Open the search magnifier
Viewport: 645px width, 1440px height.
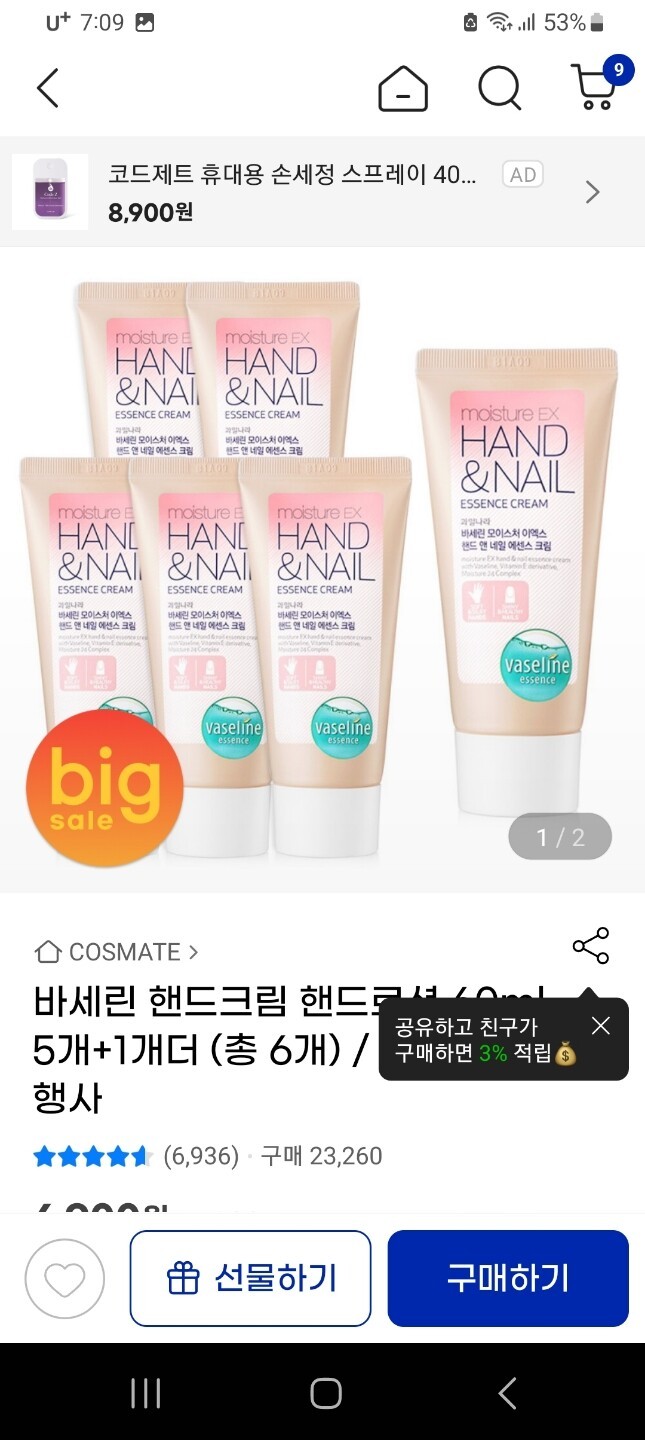(x=499, y=88)
